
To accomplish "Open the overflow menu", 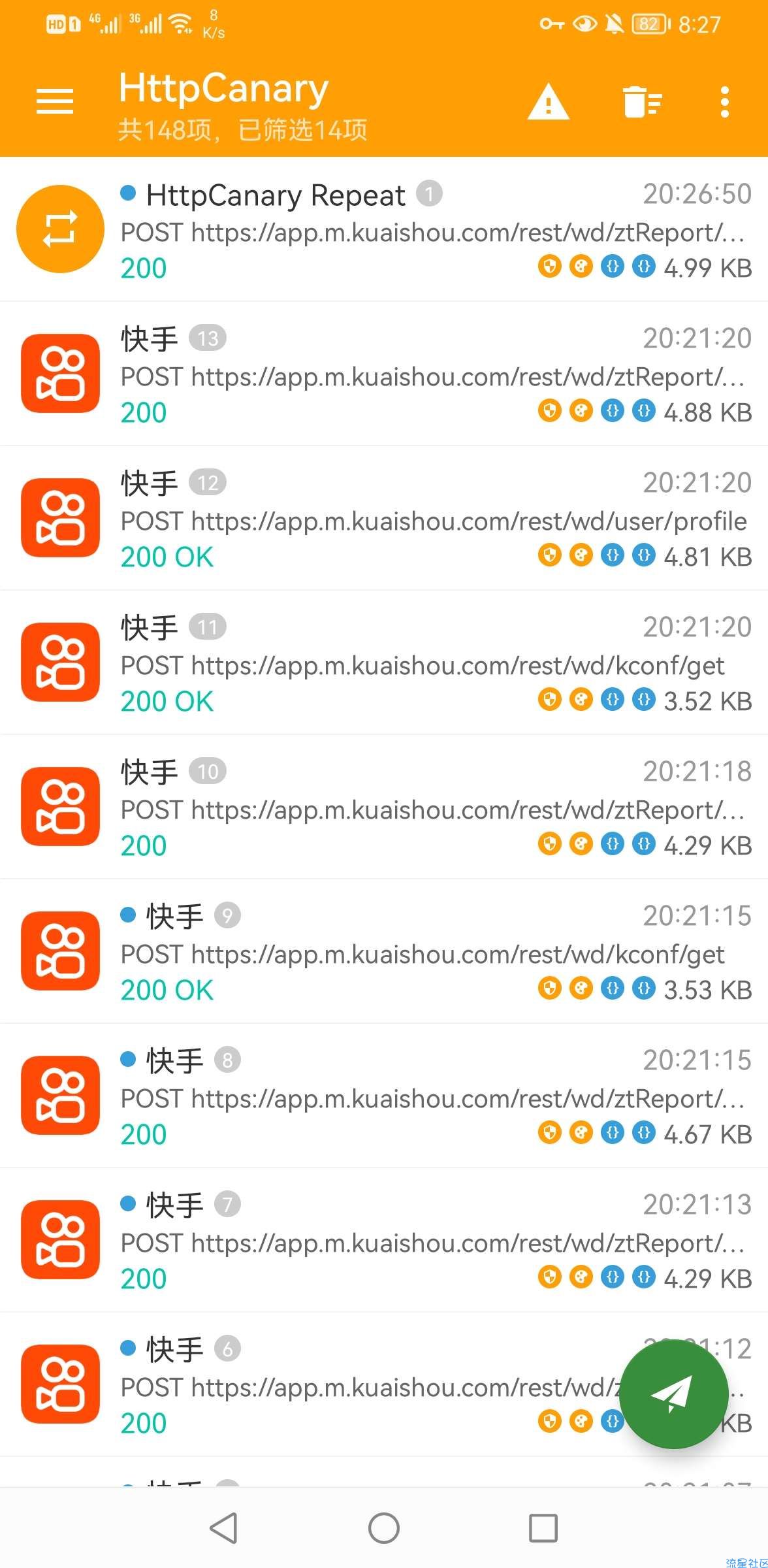I will (x=724, y=102).
